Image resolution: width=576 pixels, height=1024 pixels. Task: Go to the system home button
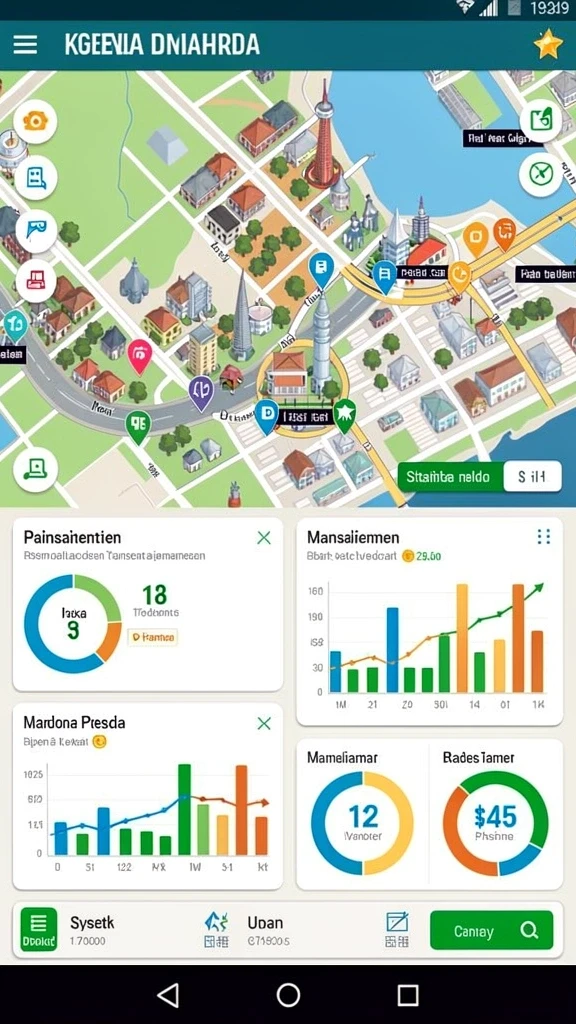click(x=288, y=995)
